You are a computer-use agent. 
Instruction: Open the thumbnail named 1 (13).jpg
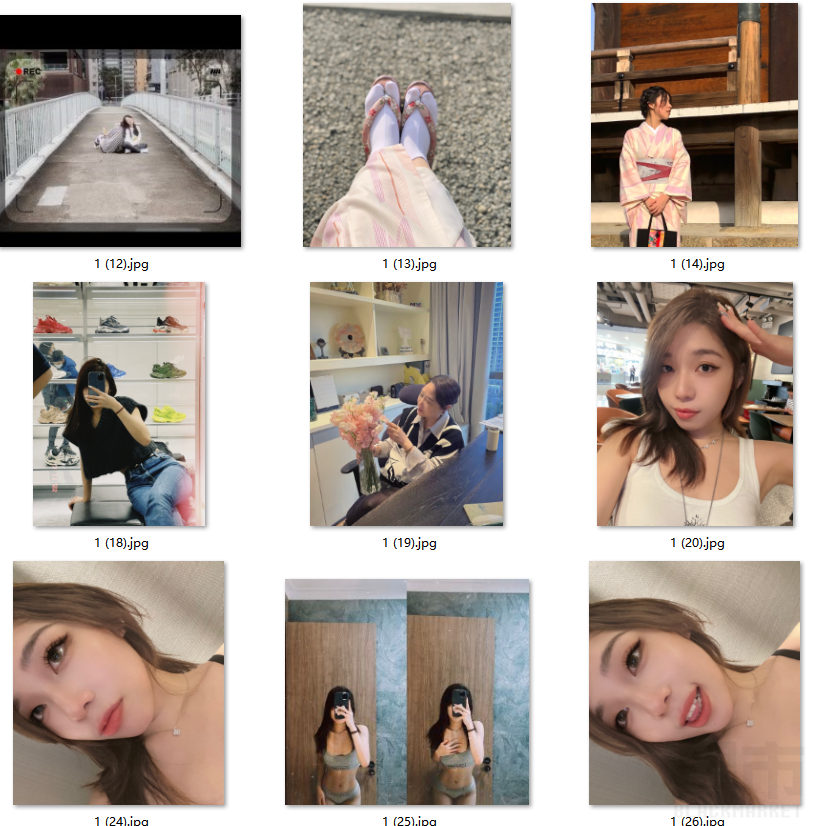click(x=407, y=125)
